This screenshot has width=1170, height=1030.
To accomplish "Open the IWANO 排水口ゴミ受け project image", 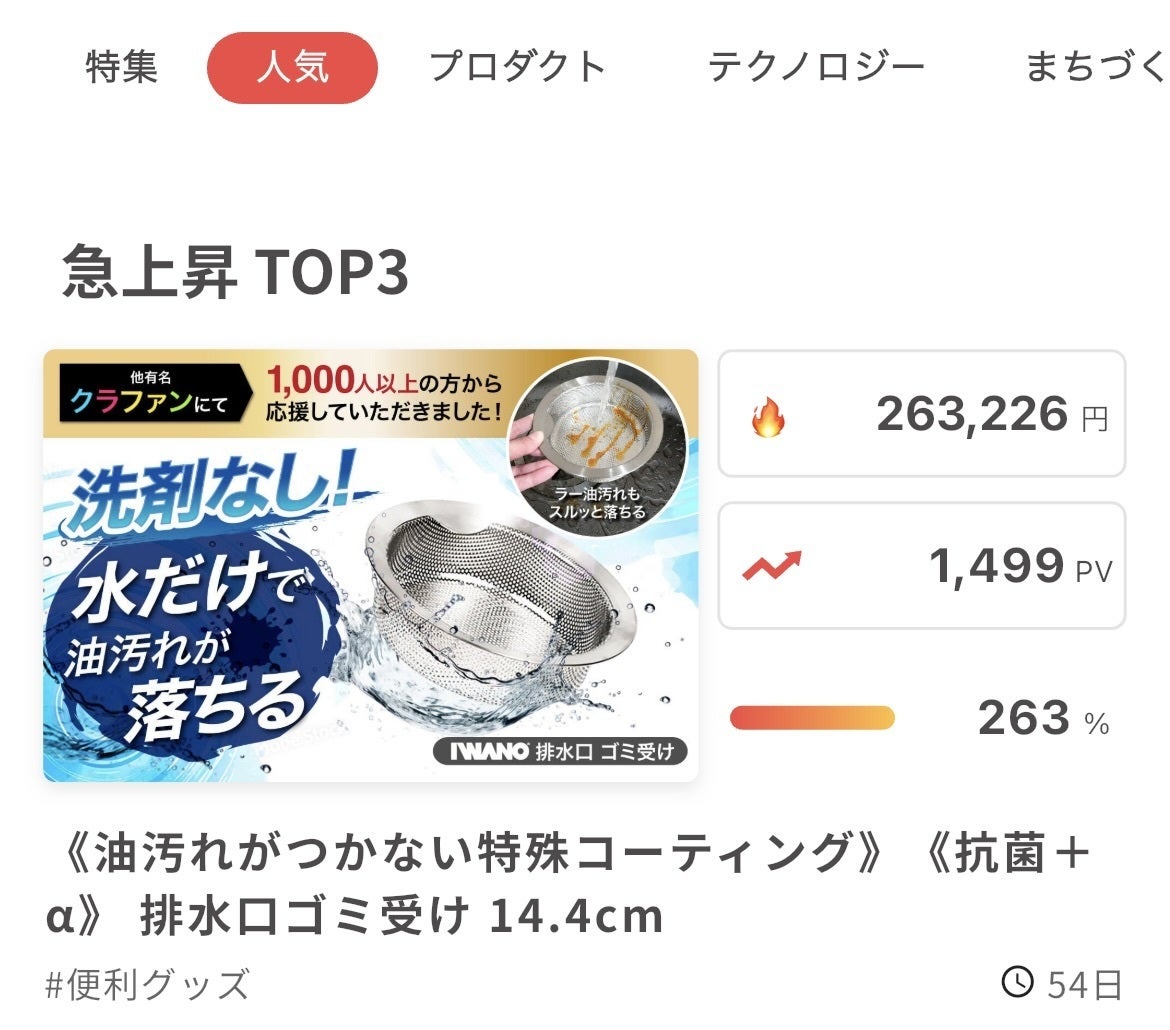I will [x=371, y=565].
